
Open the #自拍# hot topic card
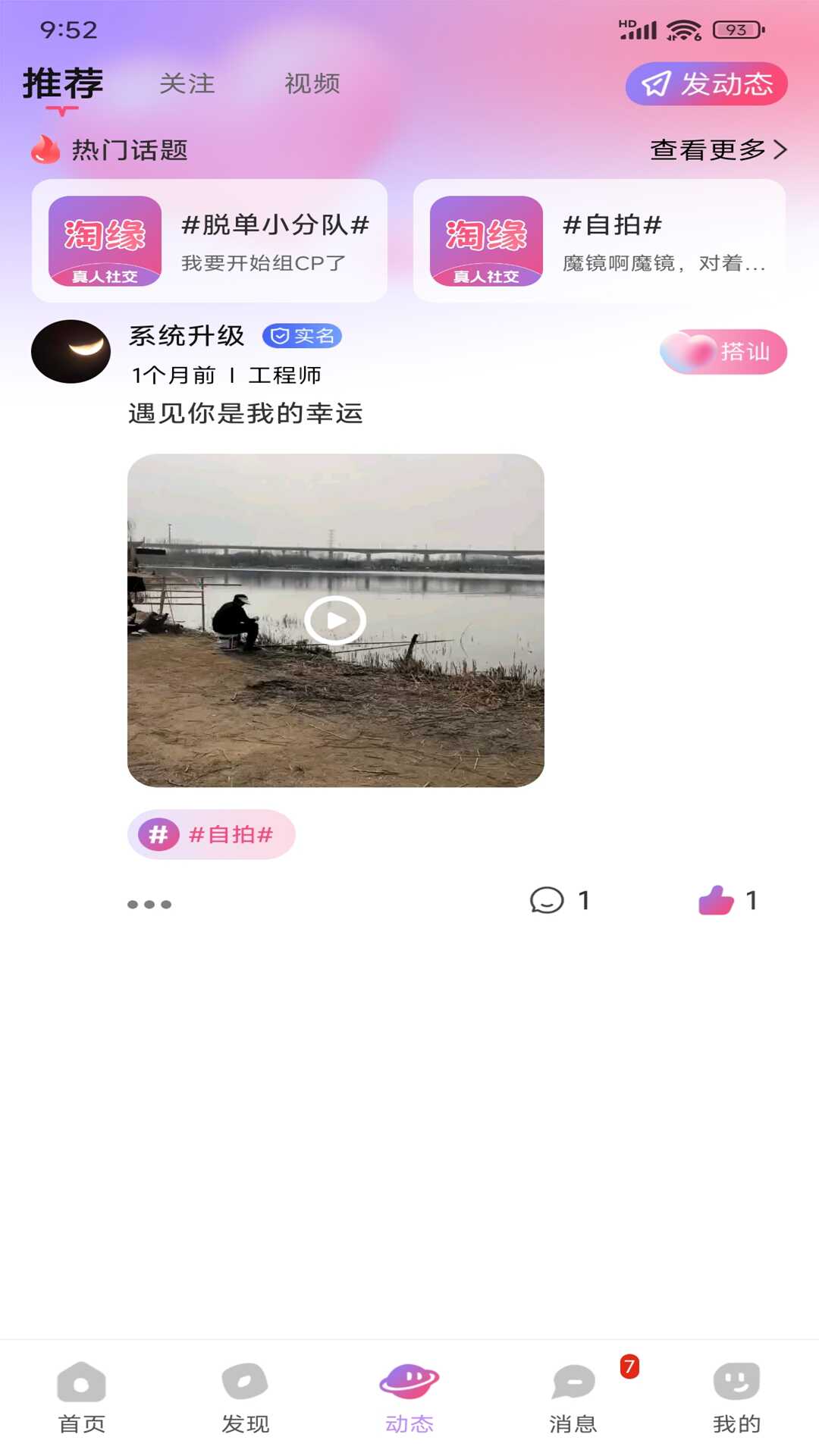click(x=599, y=241)
